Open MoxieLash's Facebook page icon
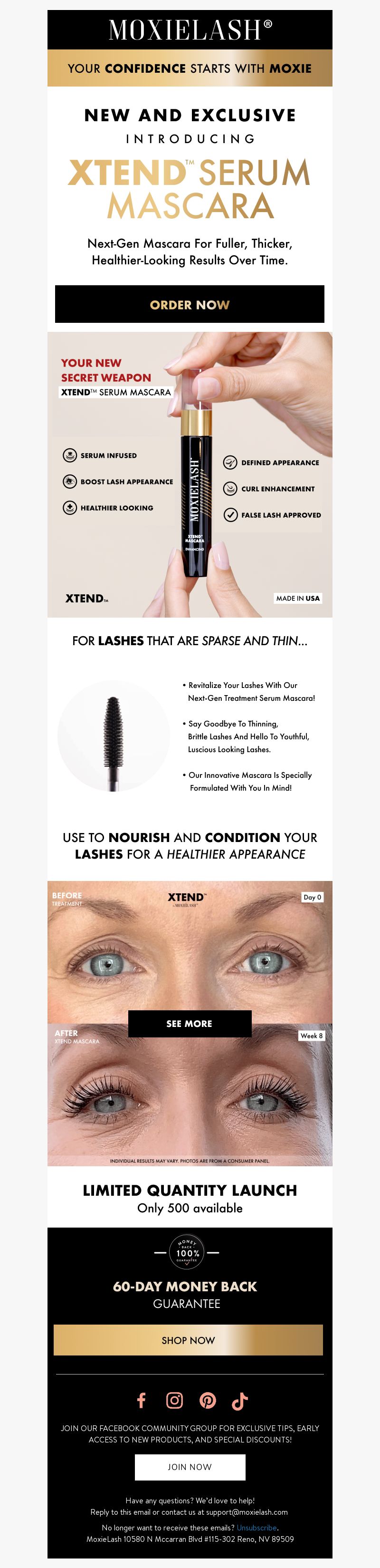The image size is (380, 1568). (x=142, y=1400)
